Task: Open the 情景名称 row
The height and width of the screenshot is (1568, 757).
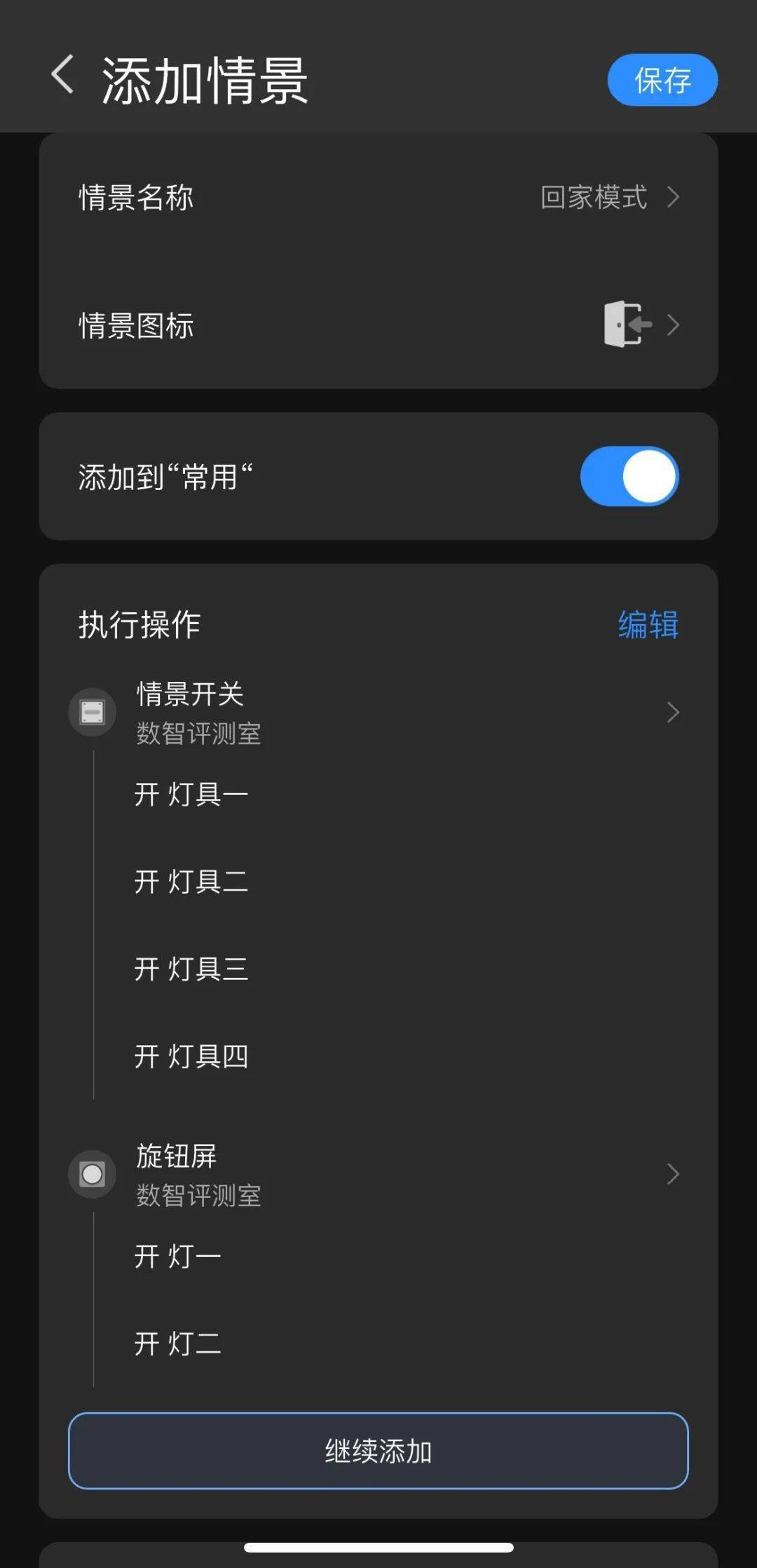Action: click(x=378, y=198)
